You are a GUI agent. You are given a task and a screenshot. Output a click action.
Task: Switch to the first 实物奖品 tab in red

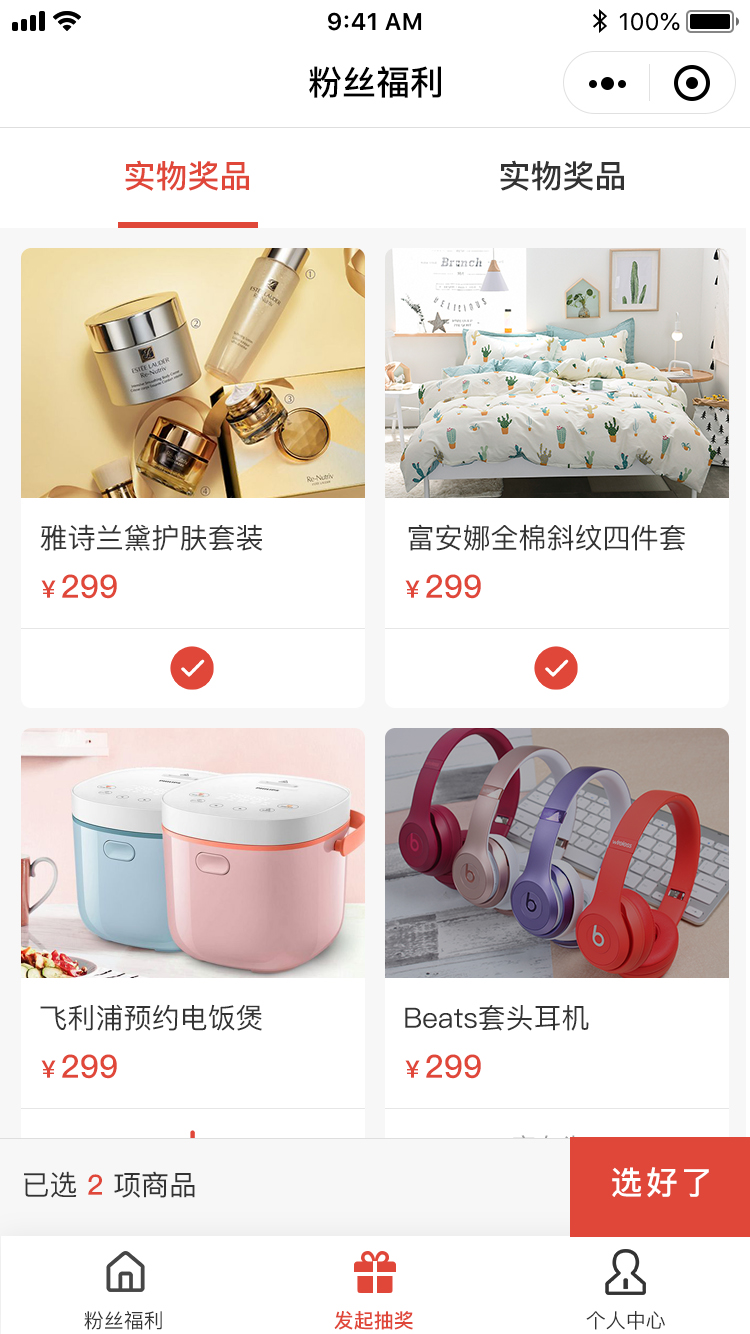pos(187,177)
